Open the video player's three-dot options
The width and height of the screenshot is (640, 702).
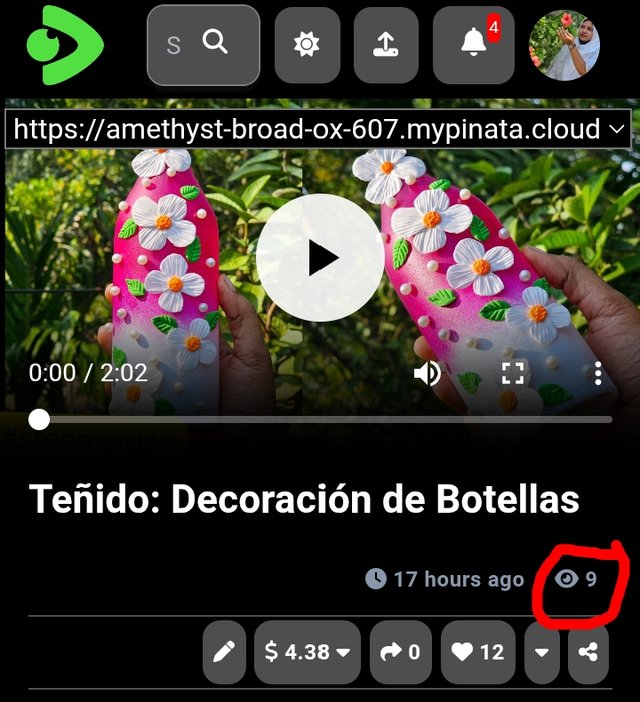pos(598,373)
